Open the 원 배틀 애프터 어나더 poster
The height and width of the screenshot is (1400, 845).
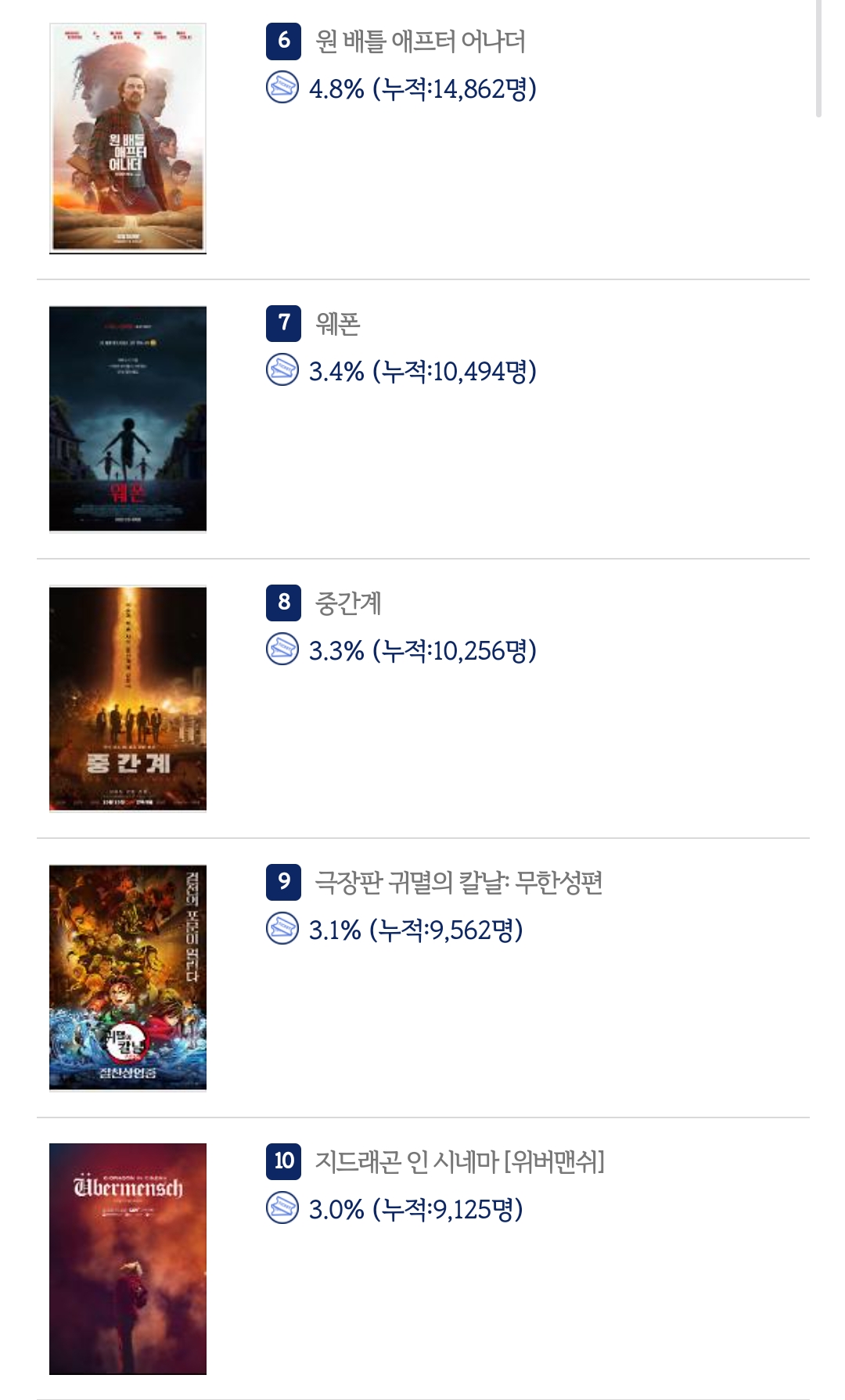[128, 139]
